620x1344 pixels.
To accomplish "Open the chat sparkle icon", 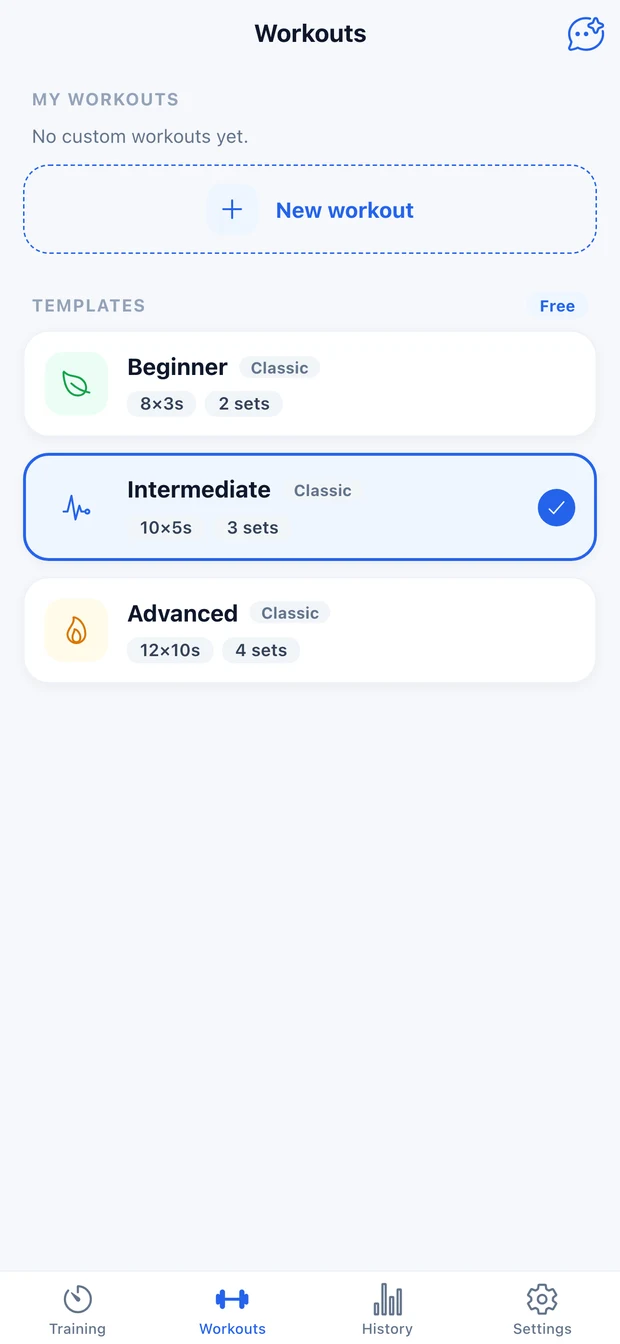I will [585, 34].
